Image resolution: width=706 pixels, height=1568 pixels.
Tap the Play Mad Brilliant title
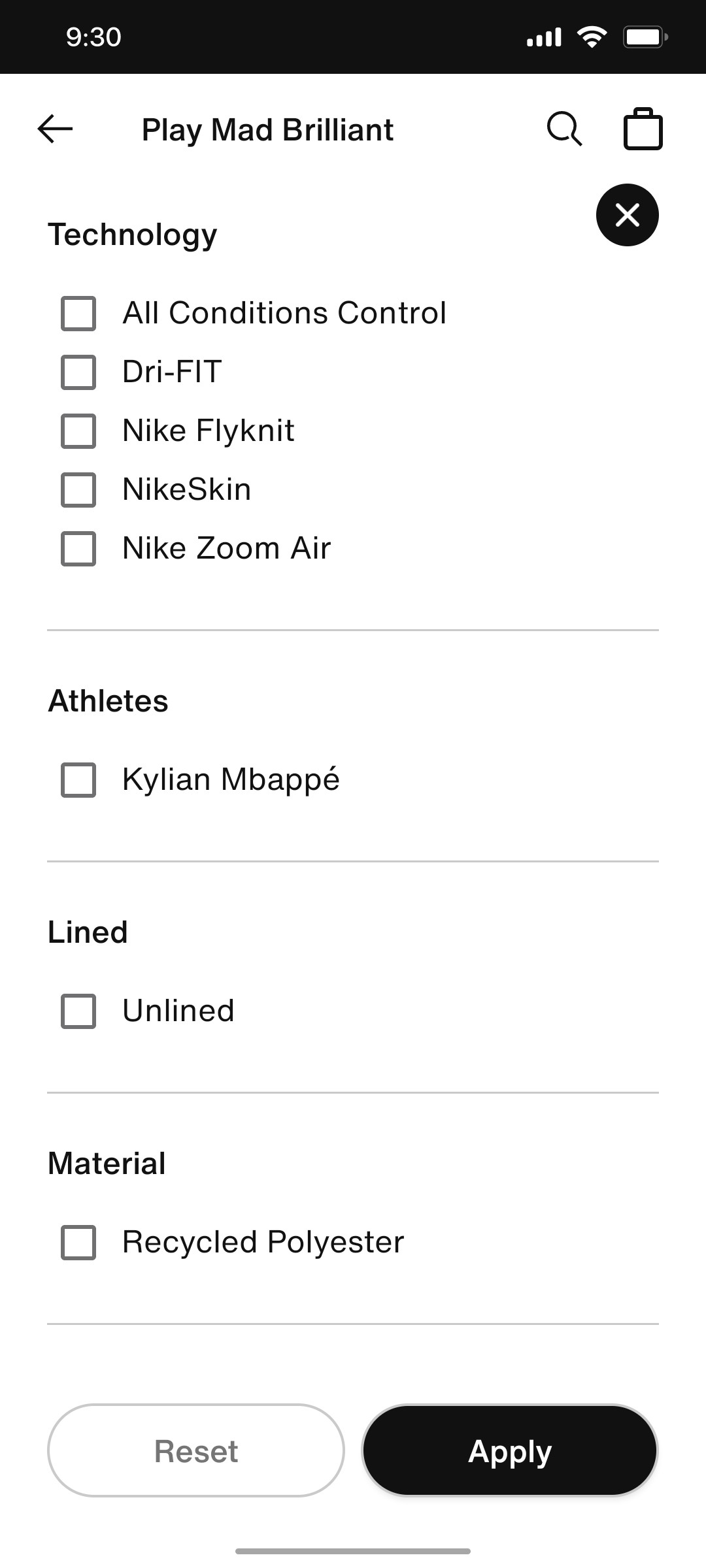pyautogui.click(x=267, y=129)
